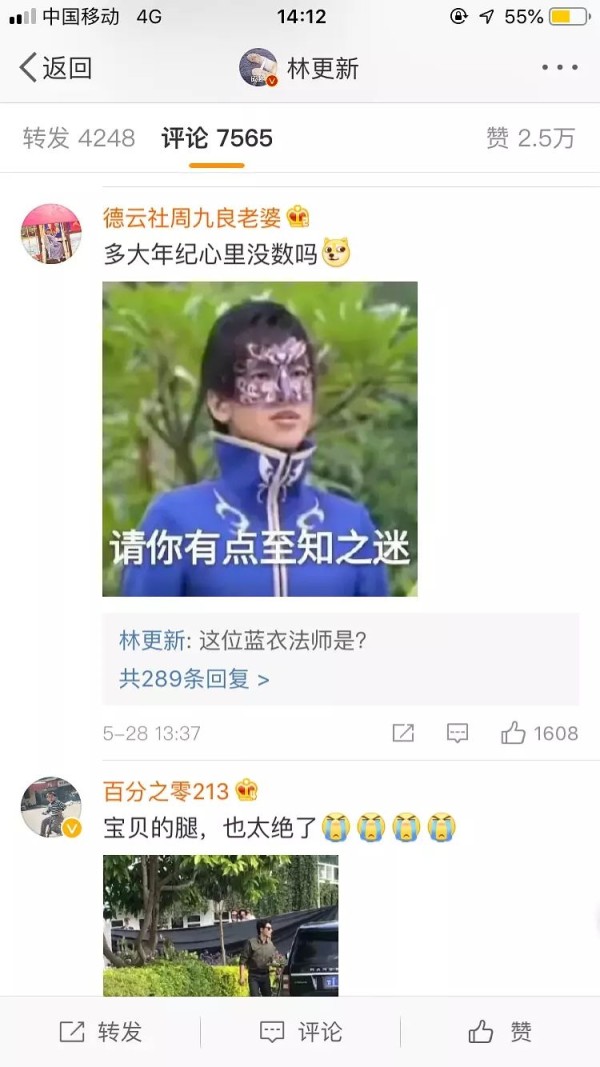
Task: Open the photo in 百分之零213's comment
Action: point(220,925)
